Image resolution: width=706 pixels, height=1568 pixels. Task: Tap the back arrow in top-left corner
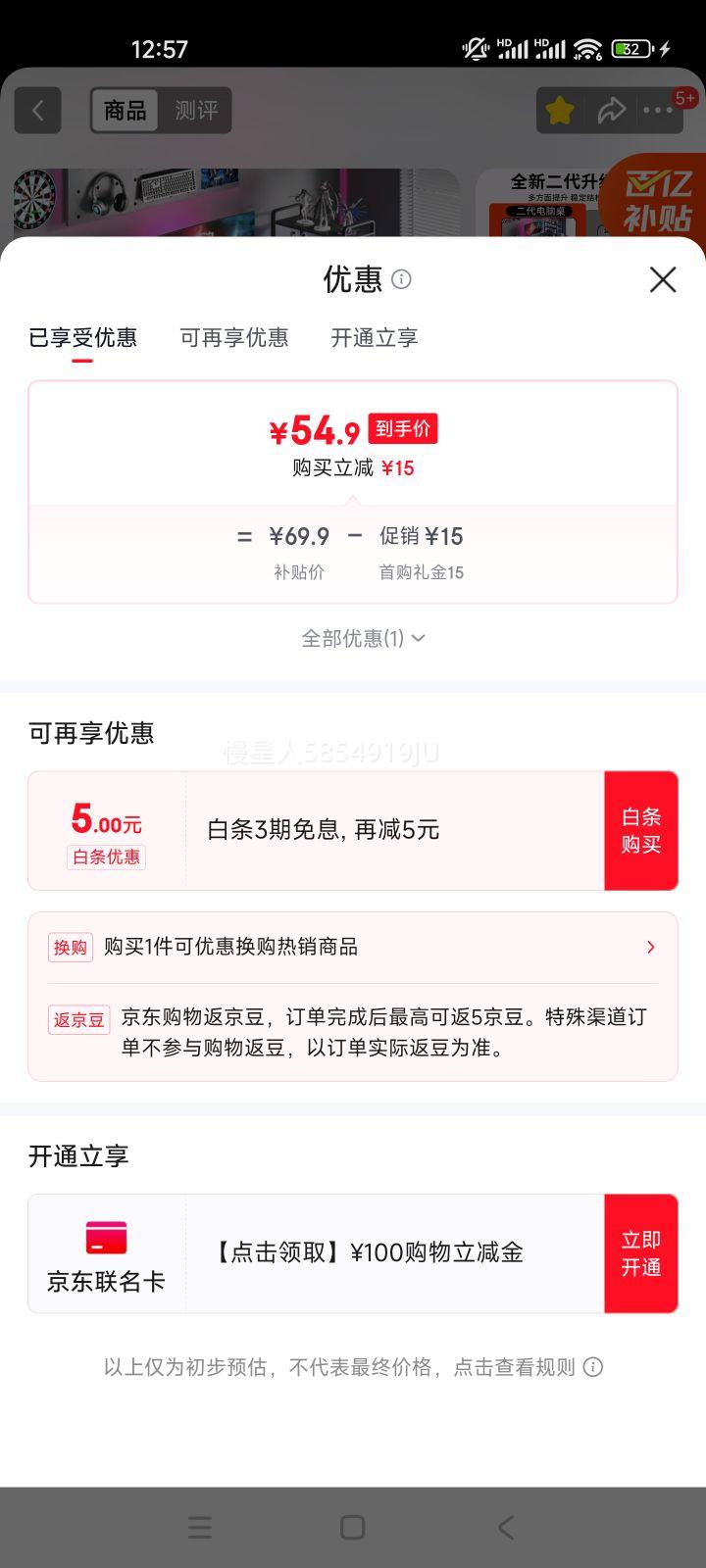37,110
